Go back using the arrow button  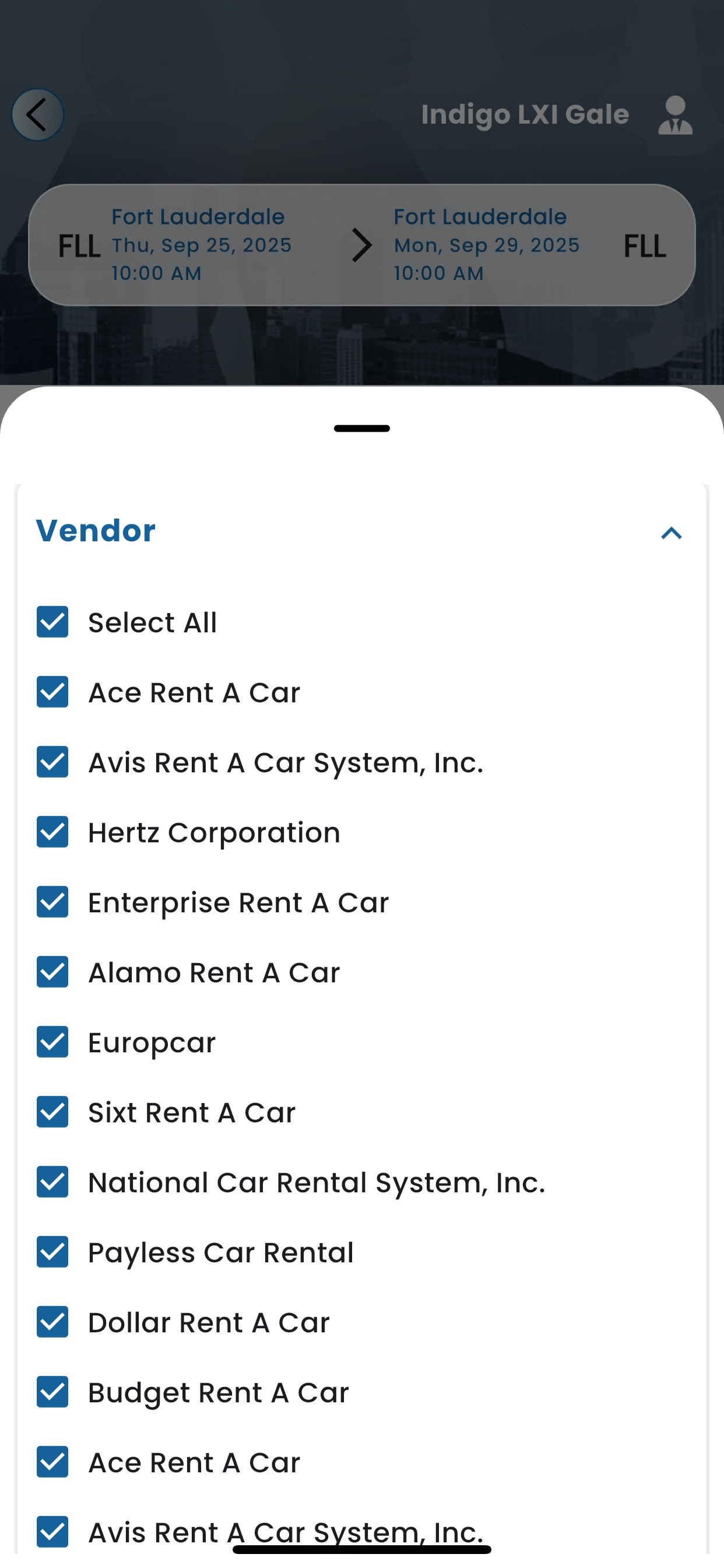(38, 115)
